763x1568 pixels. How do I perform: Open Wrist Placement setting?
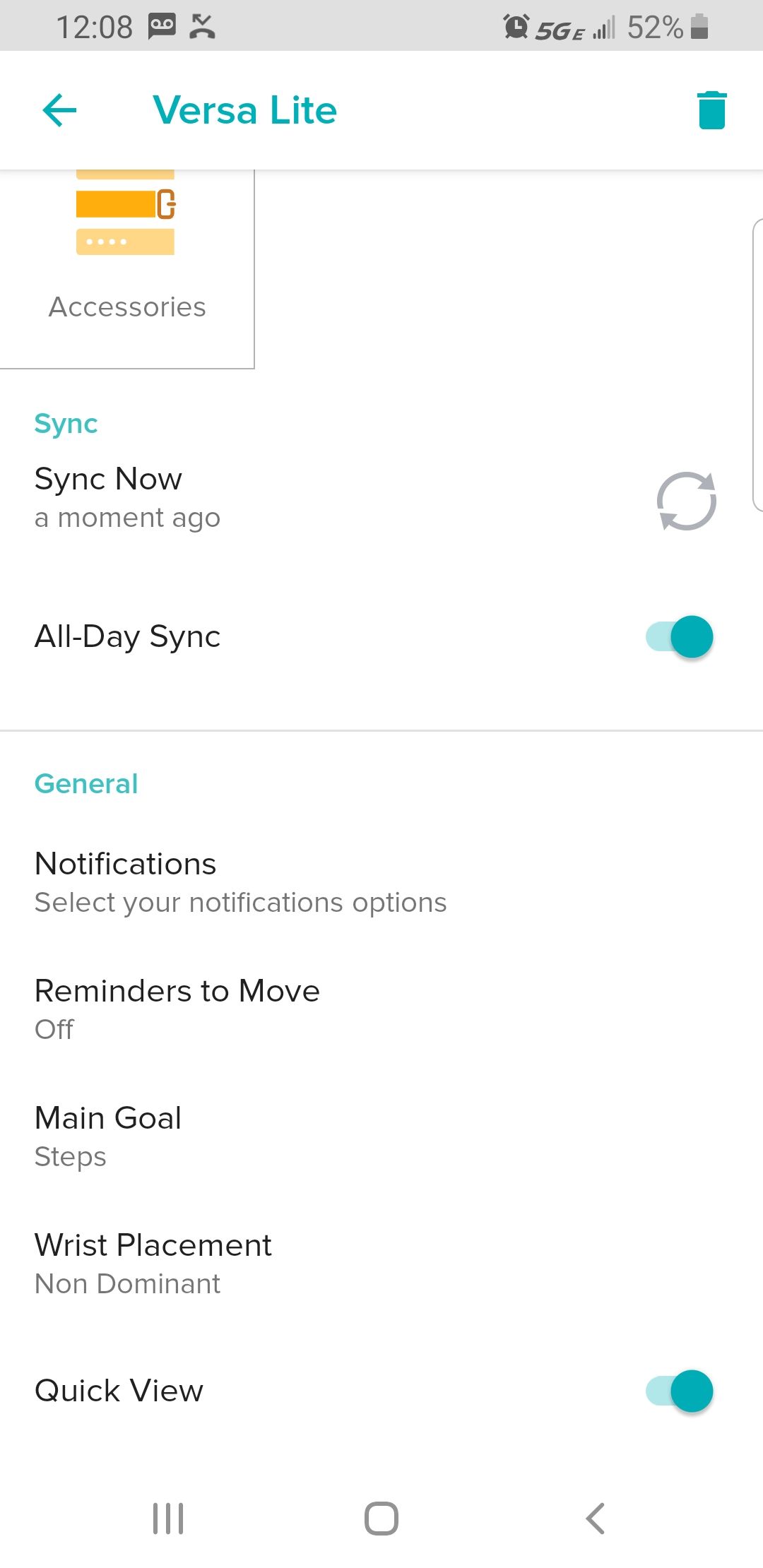point(153,1263)
